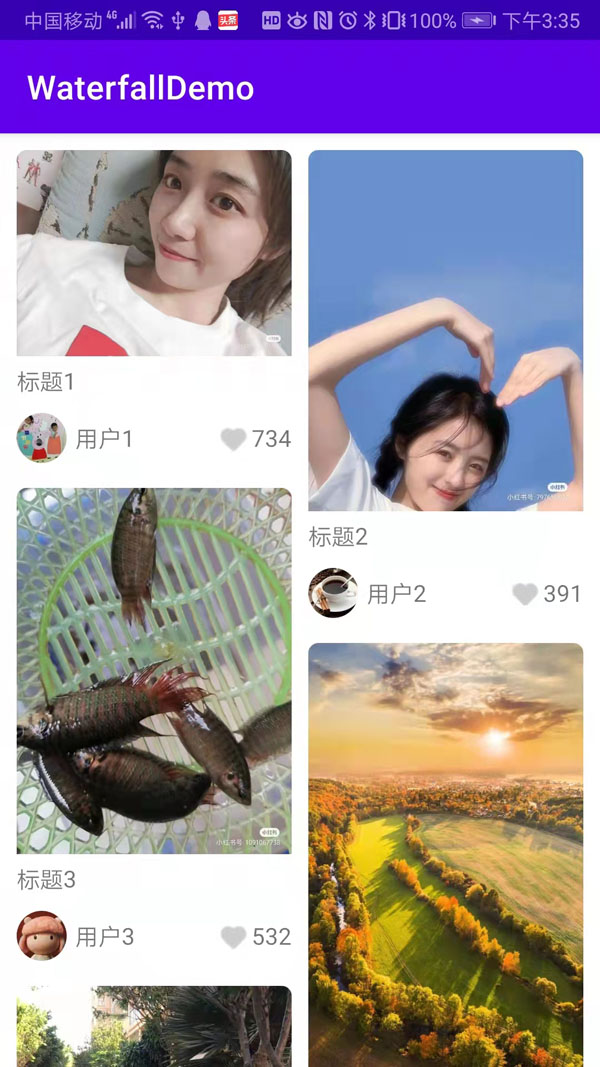View 用户1's profile avatar
This screenshot has width=600, height=1067.
click(42, 438)
